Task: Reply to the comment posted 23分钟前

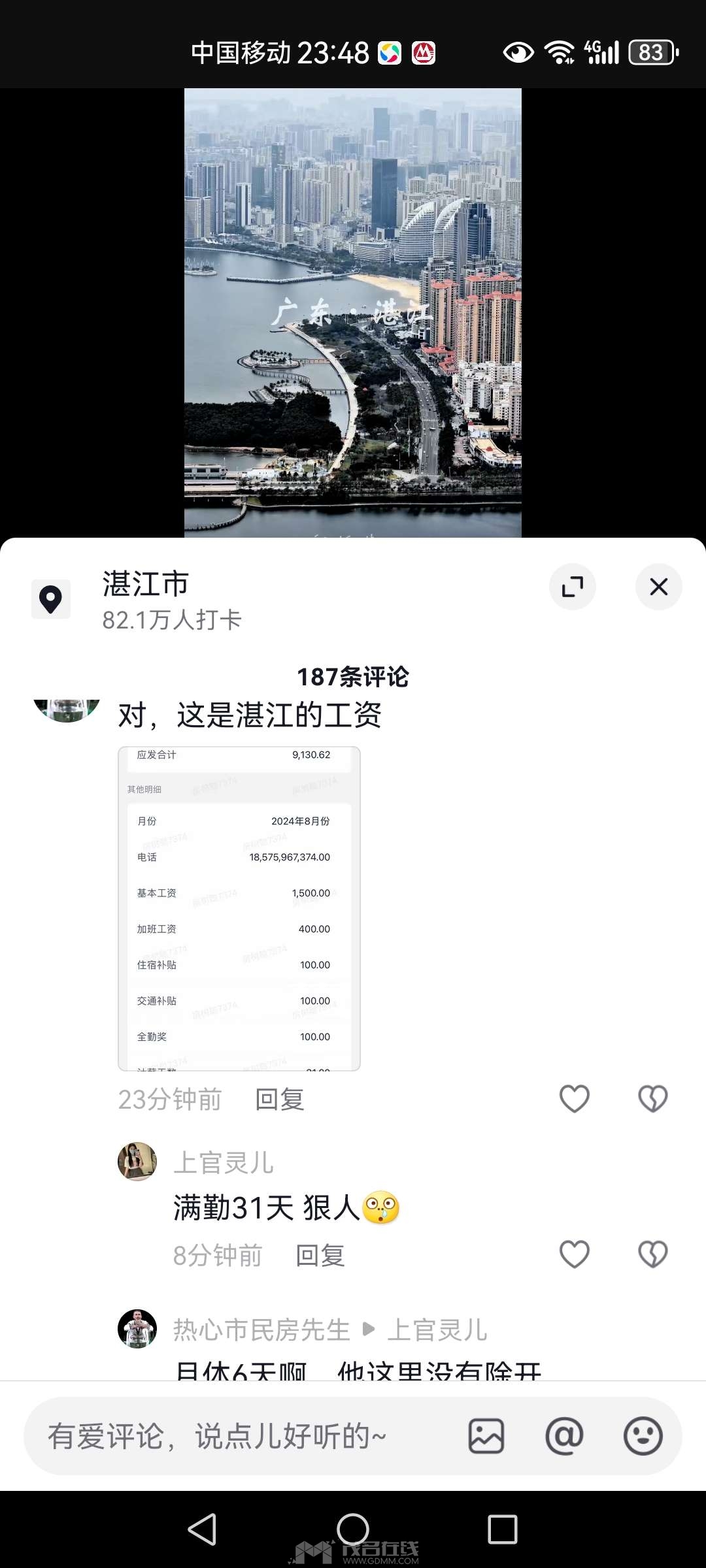Action: coord(279,1099)
